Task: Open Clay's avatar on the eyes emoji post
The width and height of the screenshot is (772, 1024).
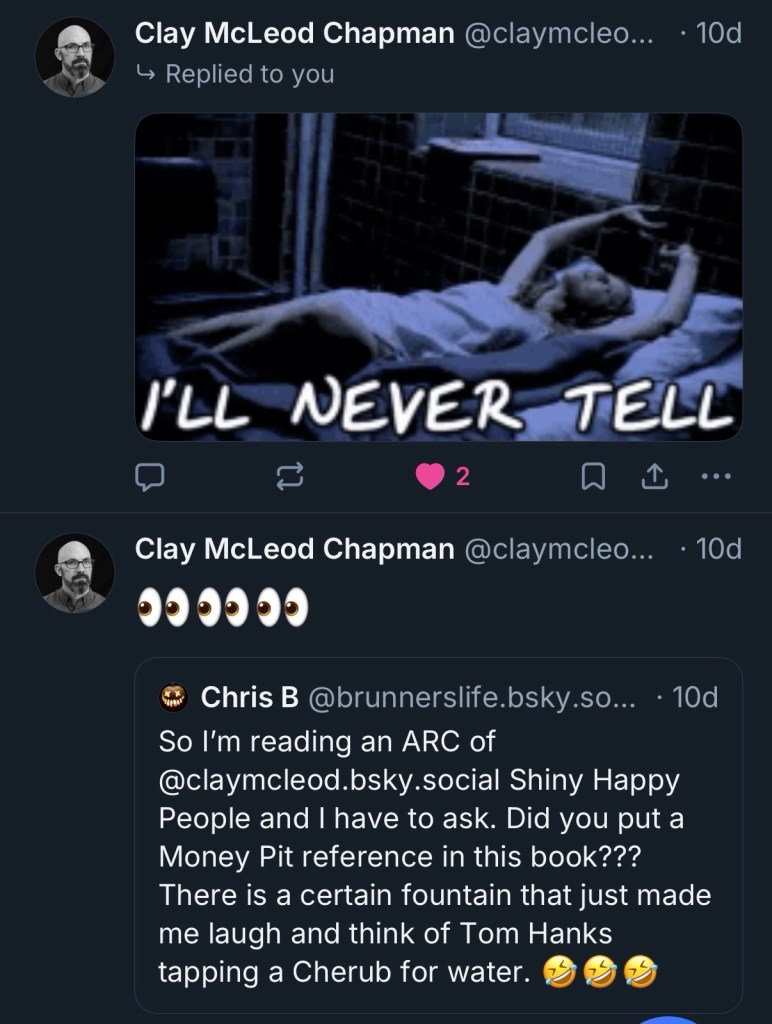Action: coord(75,573)
